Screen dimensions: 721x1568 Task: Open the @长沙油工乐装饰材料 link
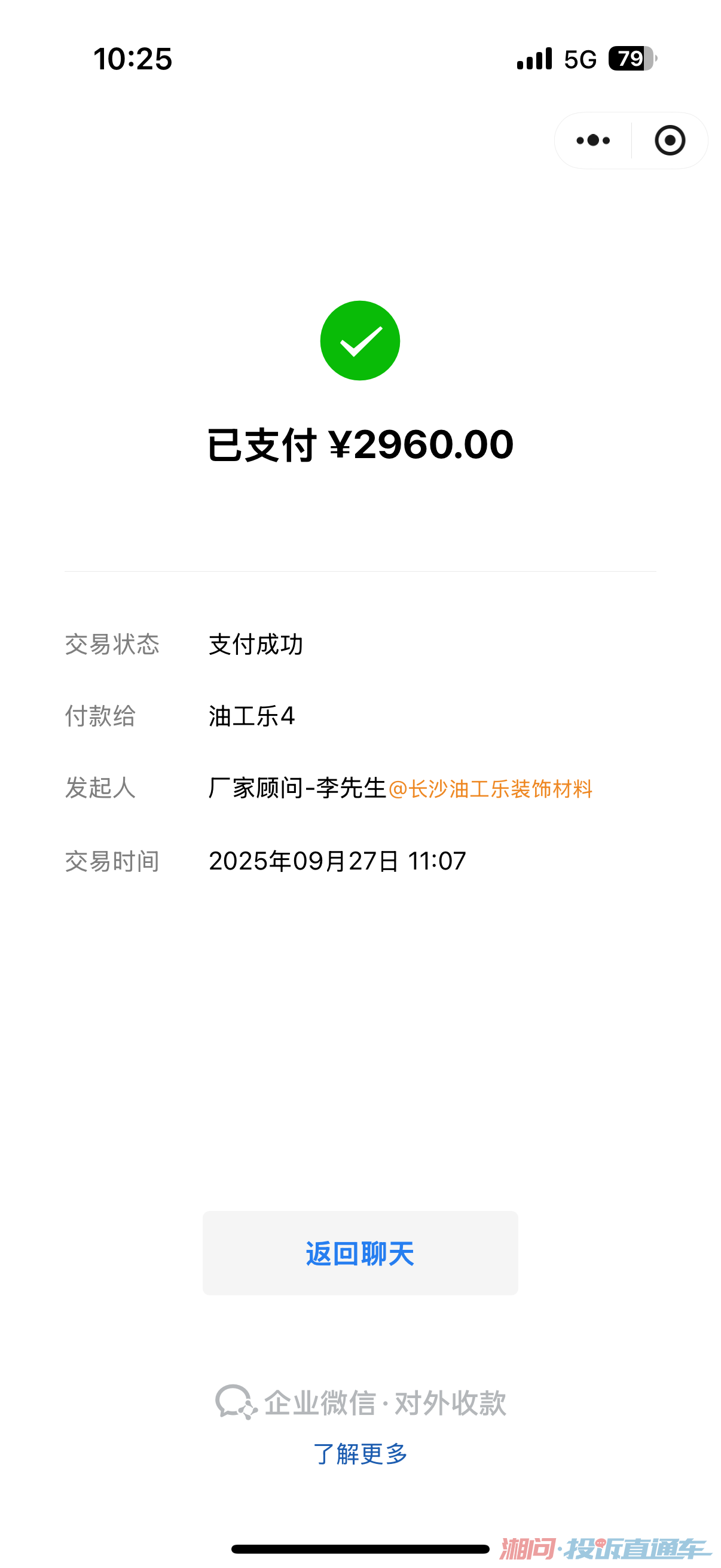pos(490,789)
